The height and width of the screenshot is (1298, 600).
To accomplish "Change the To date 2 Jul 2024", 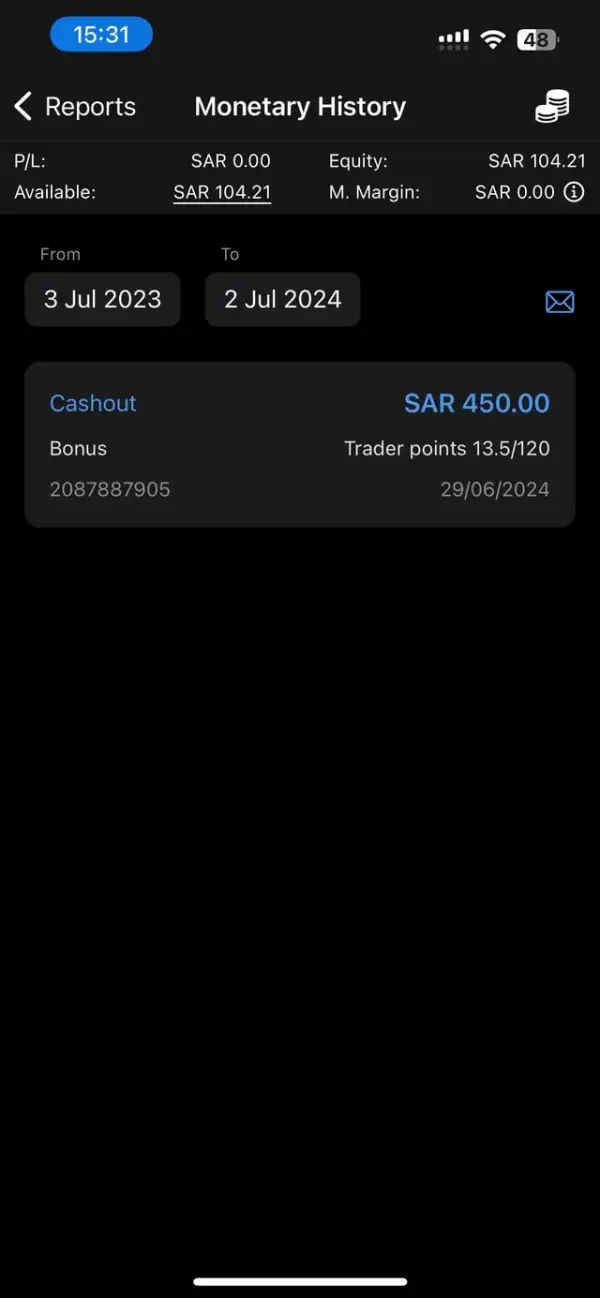I will [282, 299].
